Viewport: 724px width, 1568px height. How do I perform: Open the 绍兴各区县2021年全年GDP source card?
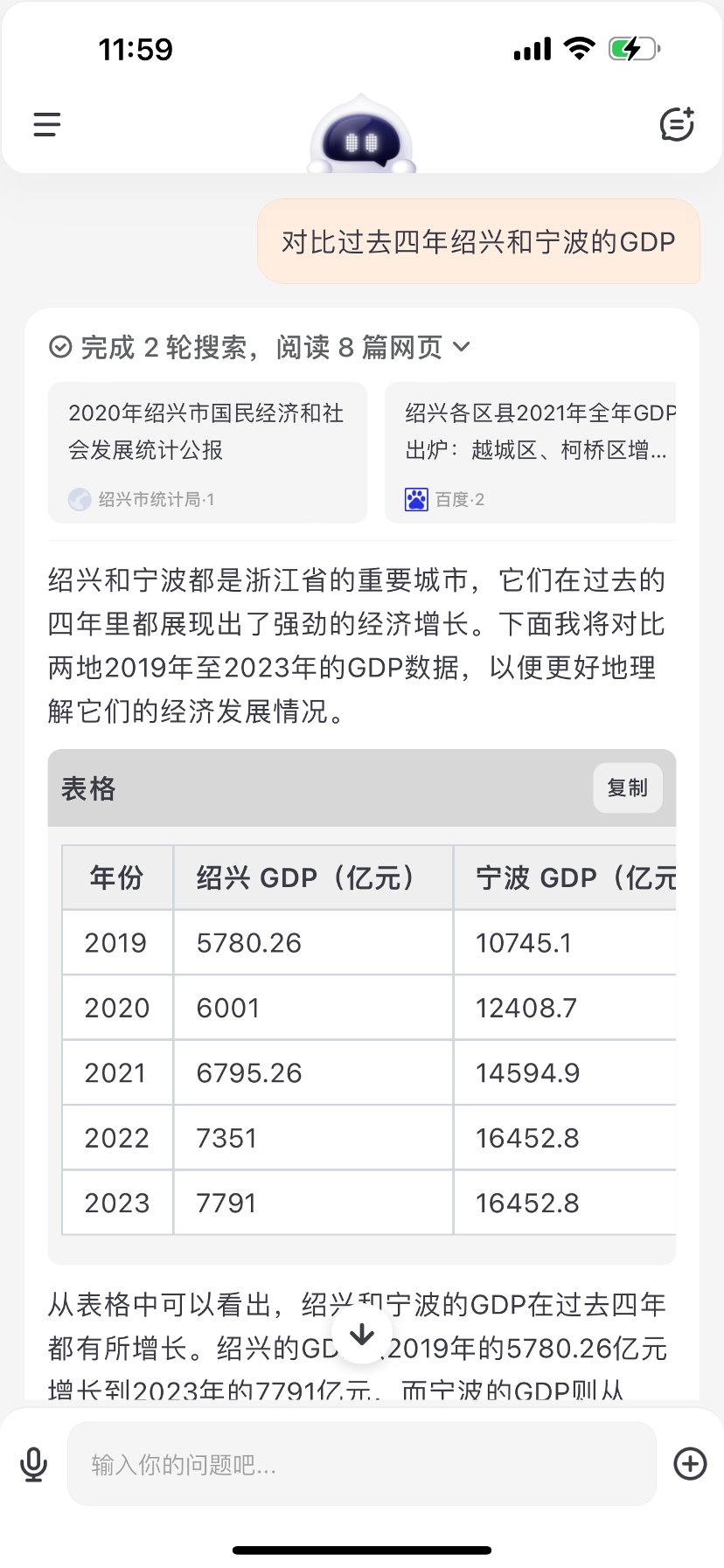[531, 453]
